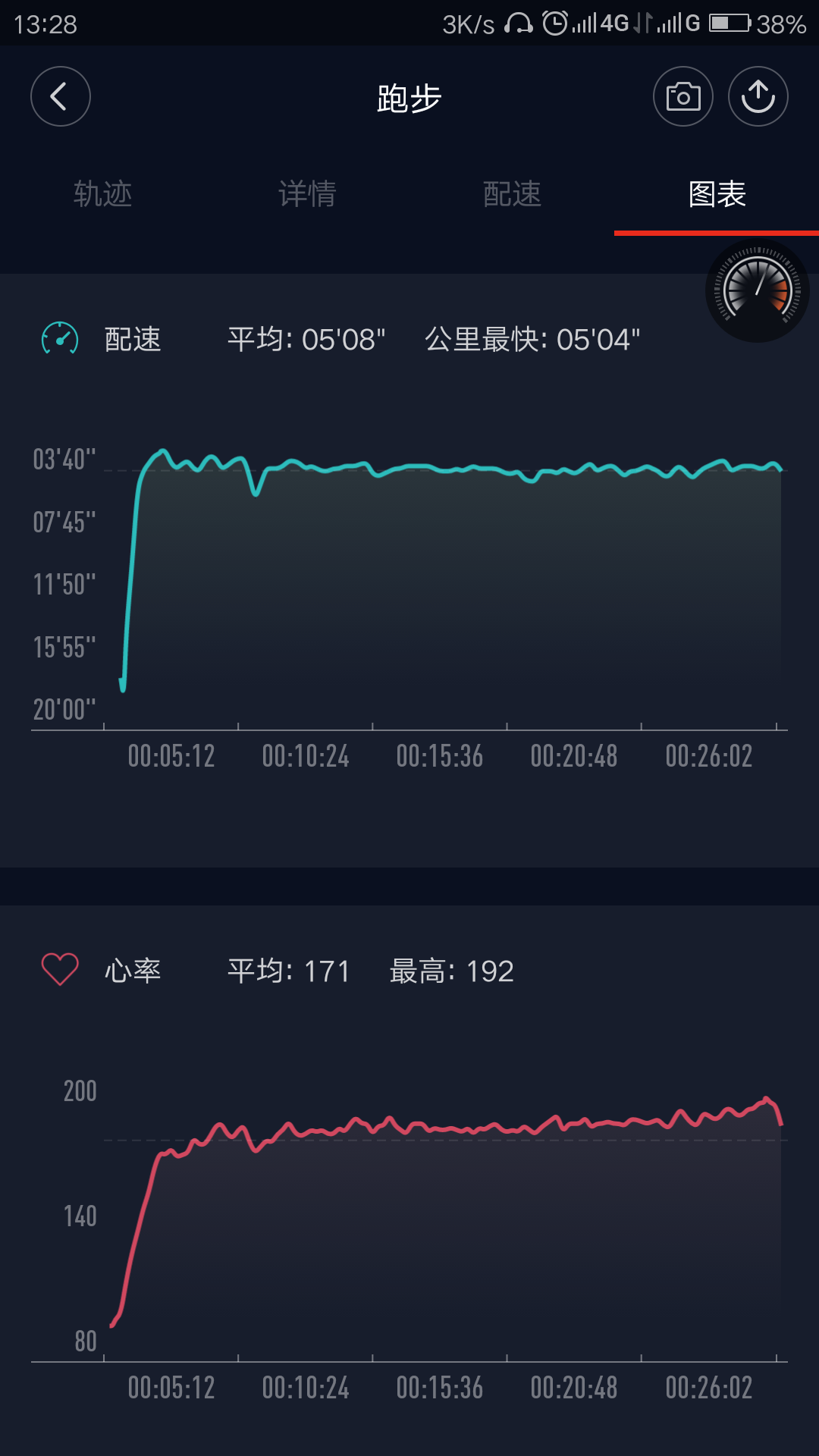Tap the 平均: 05'08" pace label
The height and width of the screenshot is (1456, 819).
(x=307, y=340)
